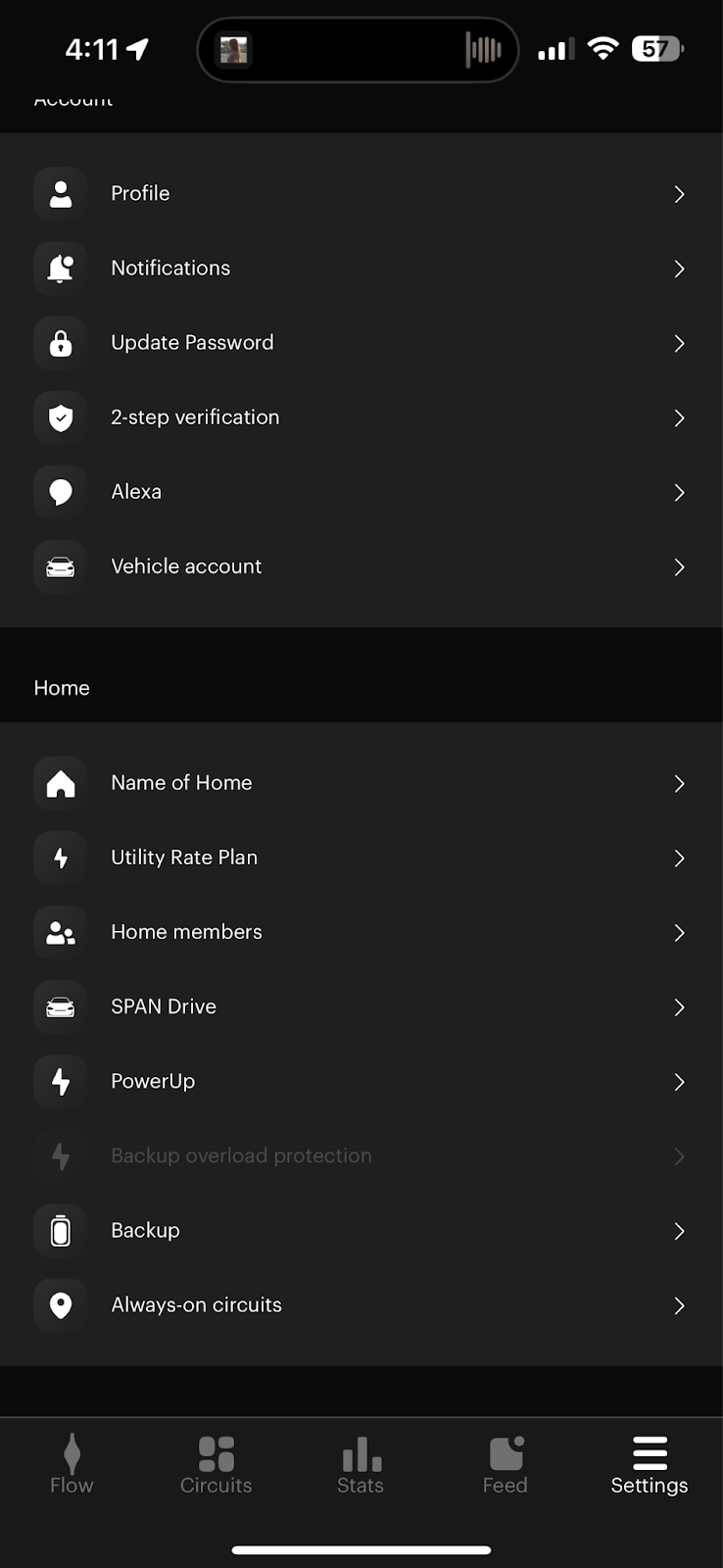Open Notifications settings

(x=361, y=269)
